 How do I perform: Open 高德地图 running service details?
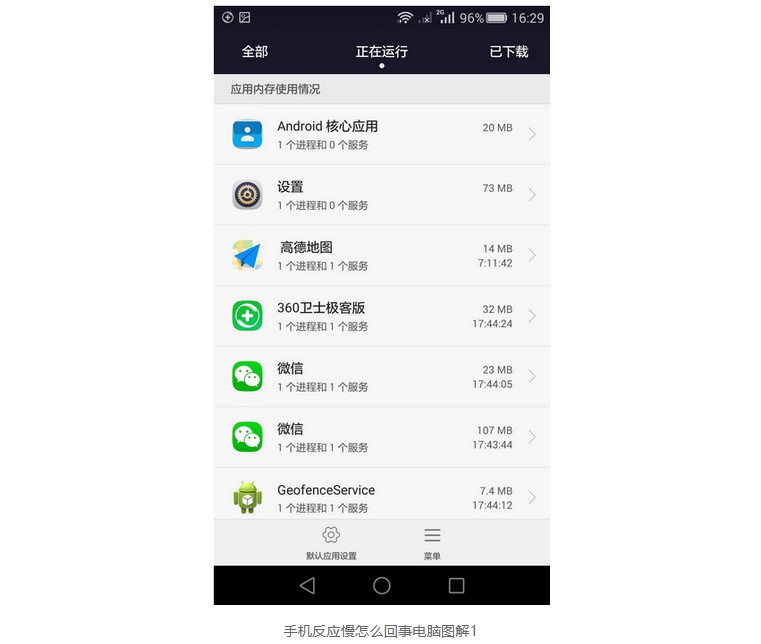click(381, 255)
